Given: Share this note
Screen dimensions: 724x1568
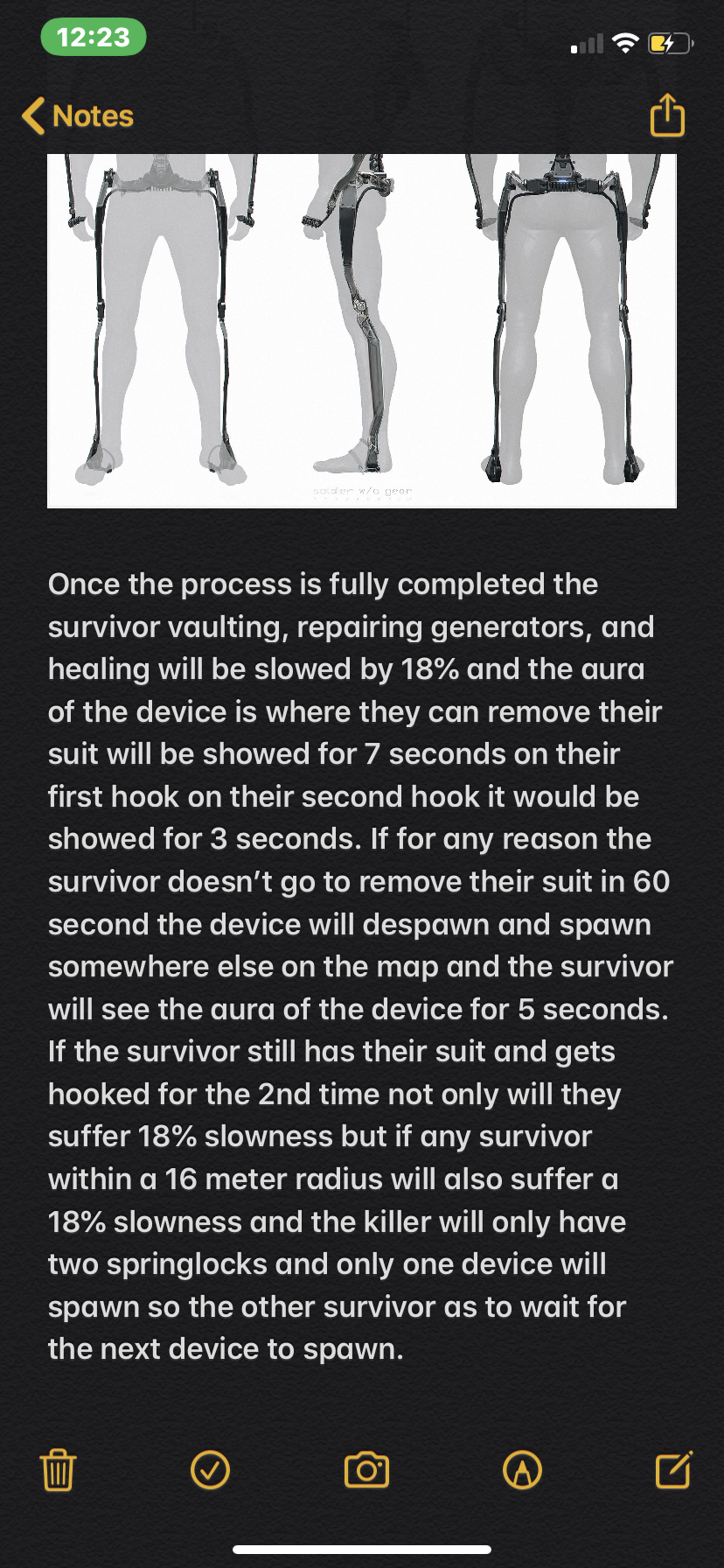Looking at the screenshot, I should pos(667,115).
